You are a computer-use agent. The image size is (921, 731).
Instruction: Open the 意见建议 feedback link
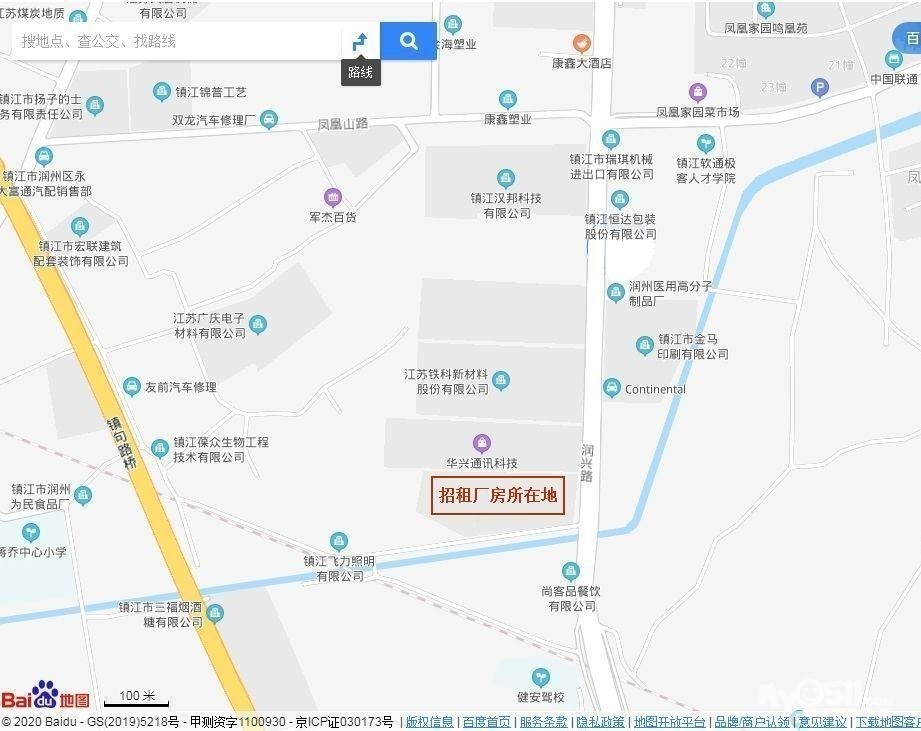tap(822, 722)
